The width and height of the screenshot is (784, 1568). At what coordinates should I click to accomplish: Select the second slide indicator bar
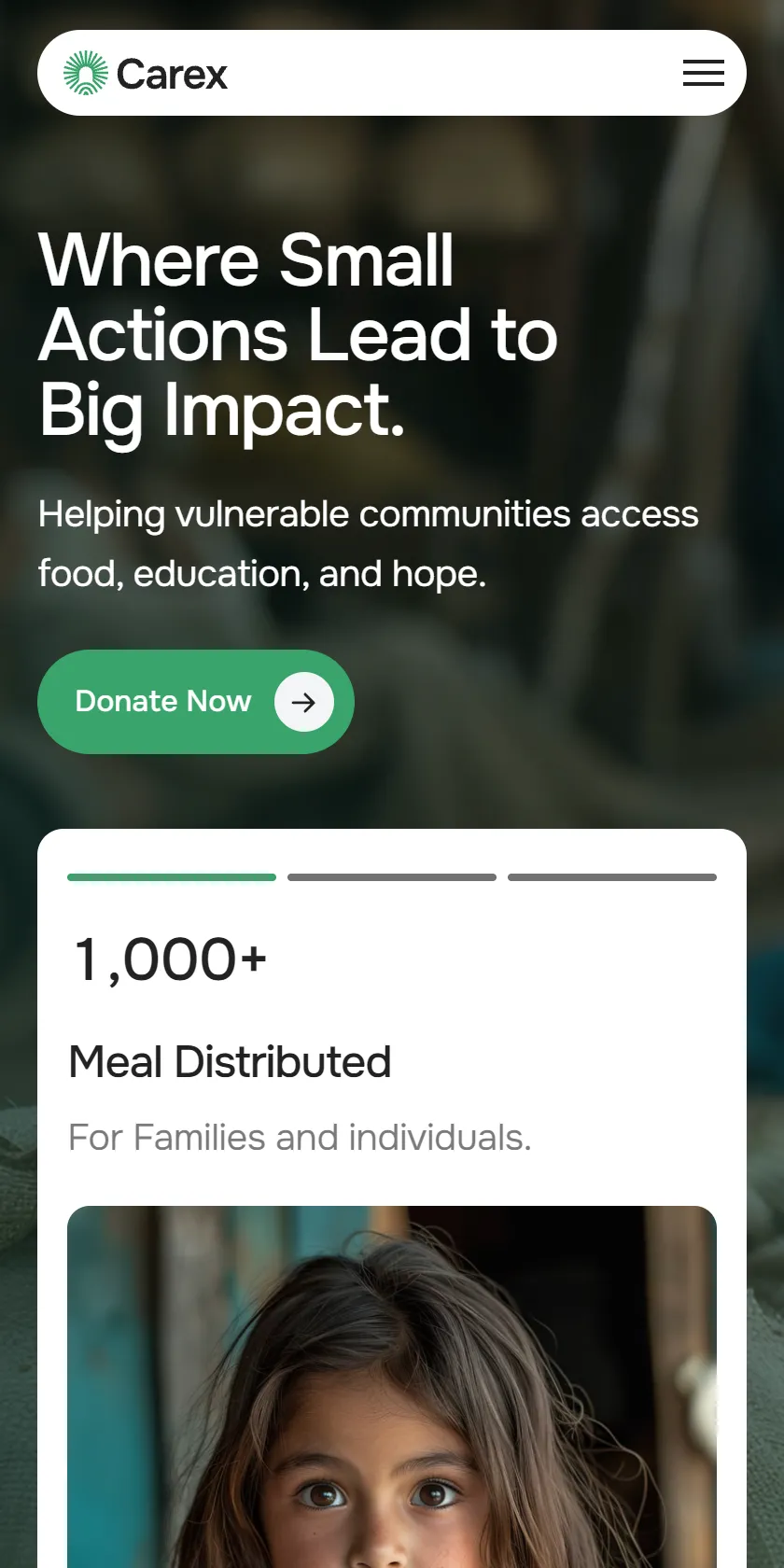392,877
